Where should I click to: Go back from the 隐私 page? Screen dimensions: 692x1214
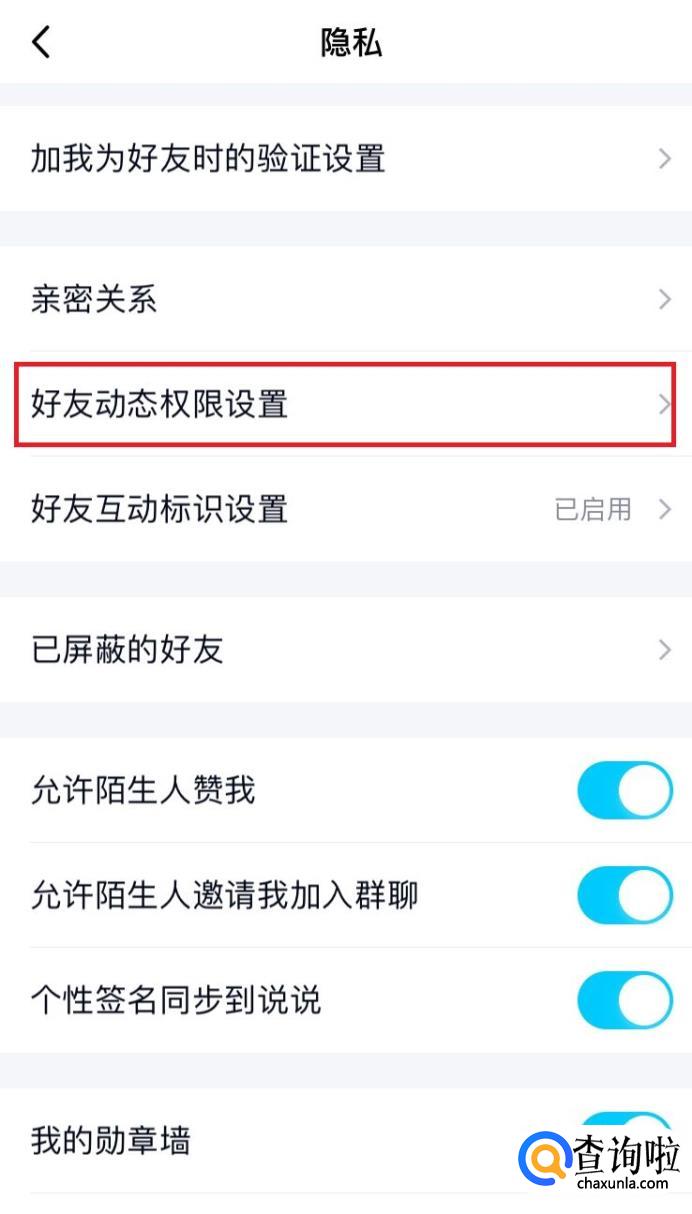(41, 43)
